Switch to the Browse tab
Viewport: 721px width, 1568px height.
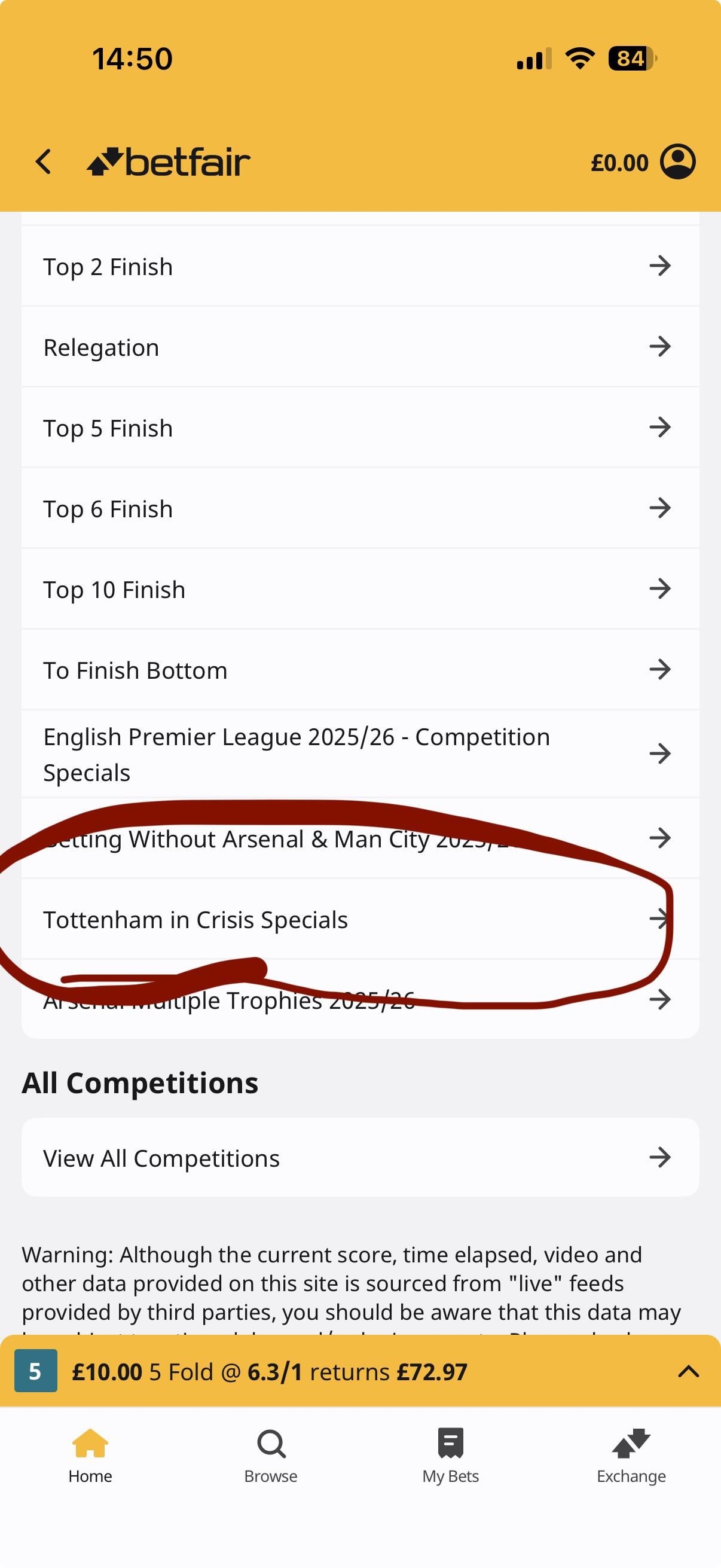coord(271,1455)
